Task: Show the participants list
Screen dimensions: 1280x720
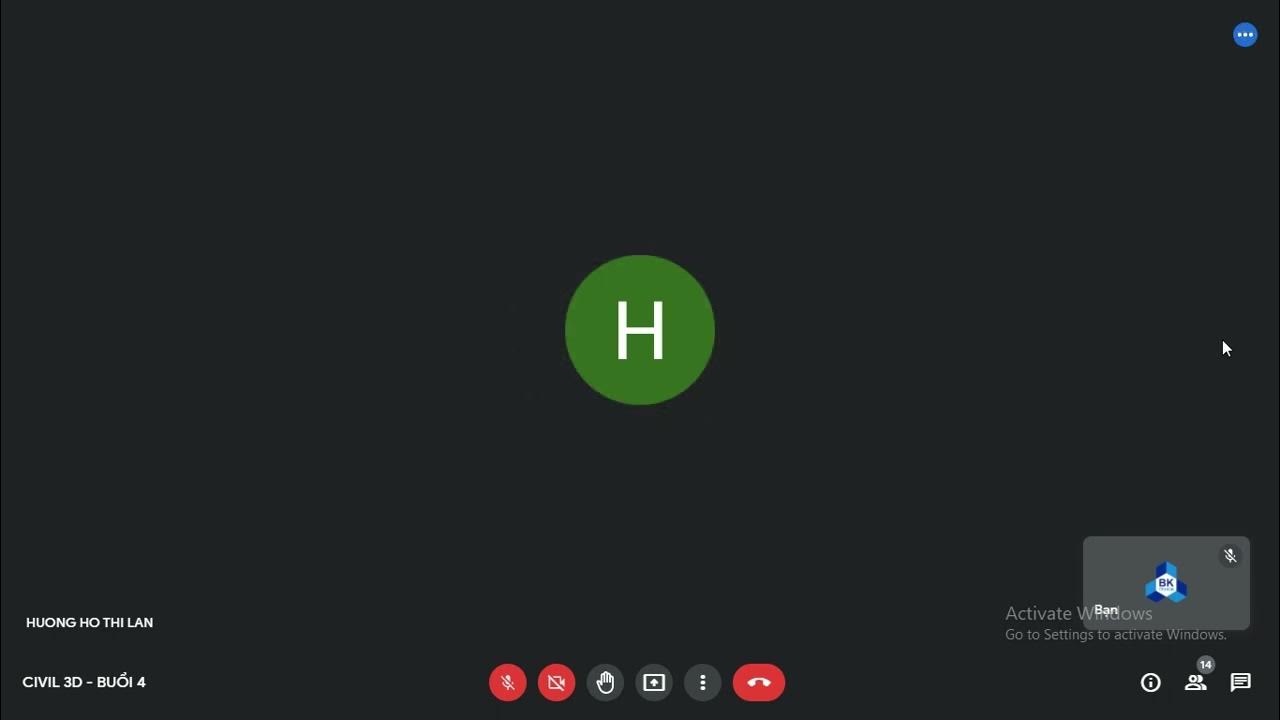Action: click(x=1196, y=683)
